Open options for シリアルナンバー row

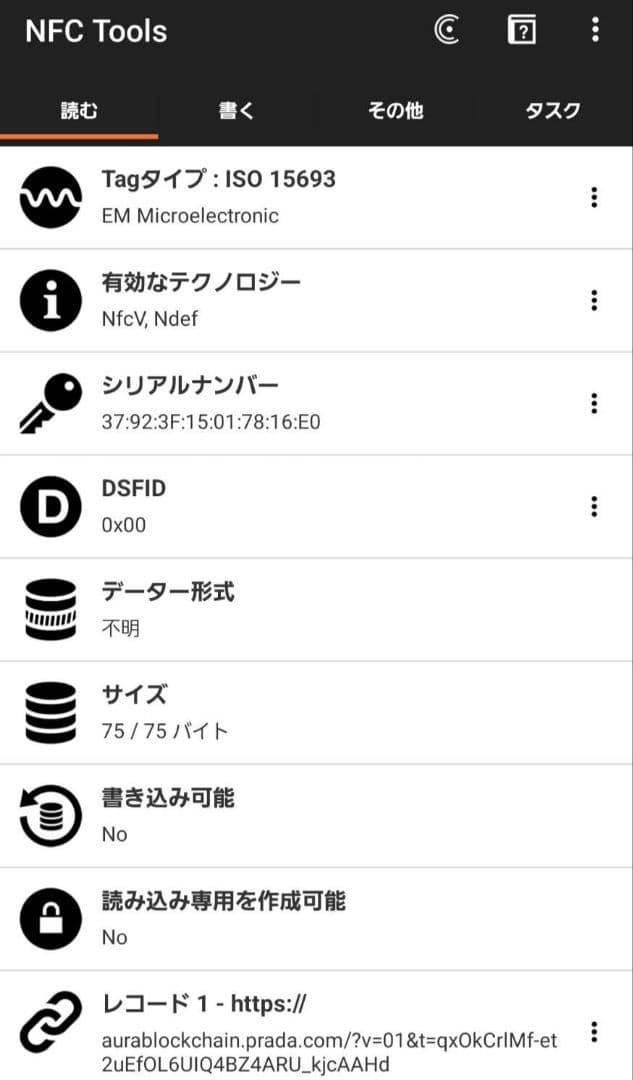tap(594, 403)
